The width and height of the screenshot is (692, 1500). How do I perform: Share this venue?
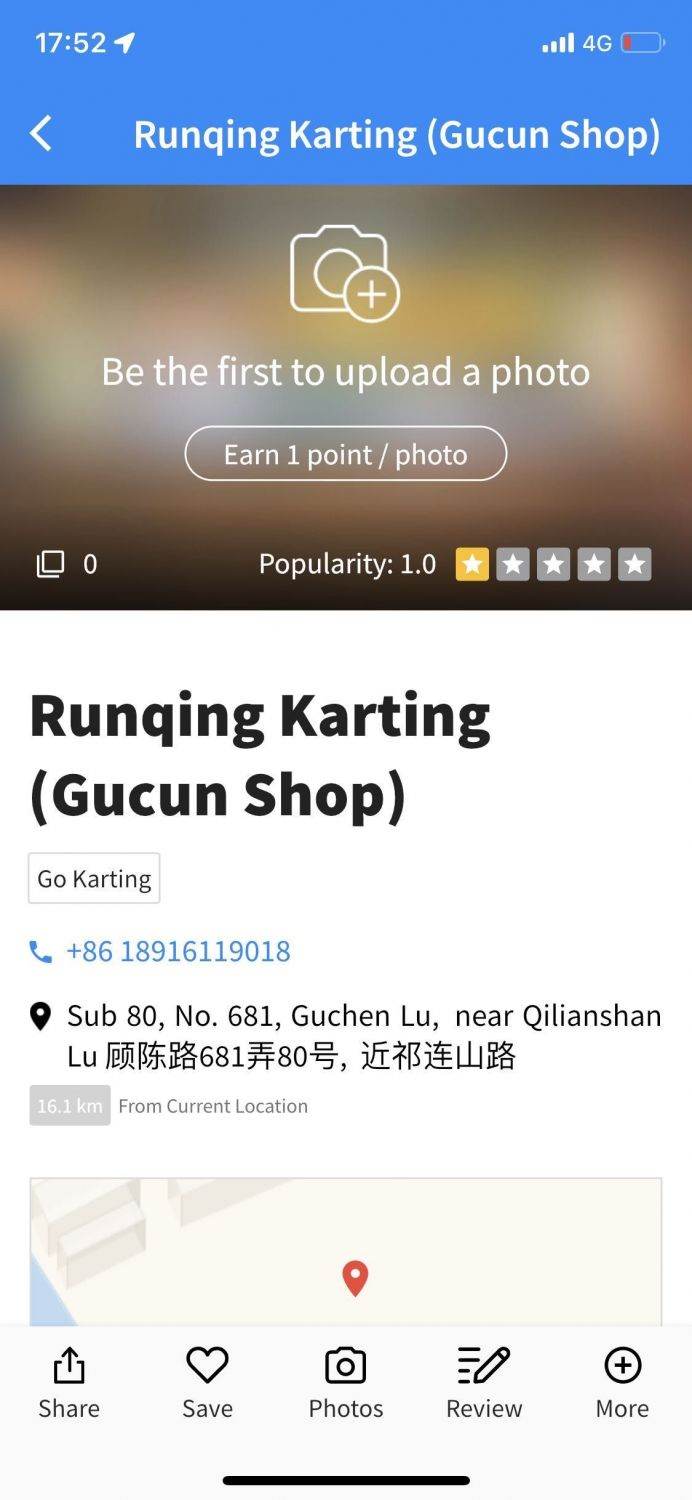(69, 1383)
